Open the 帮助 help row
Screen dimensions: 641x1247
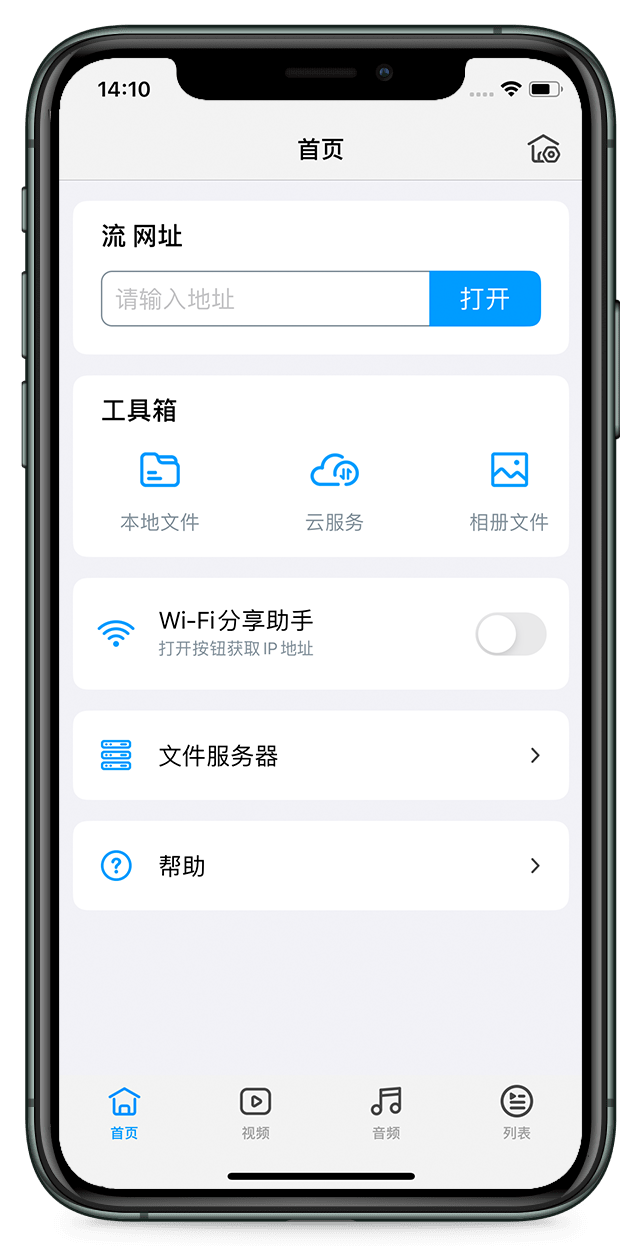point(320,866)
